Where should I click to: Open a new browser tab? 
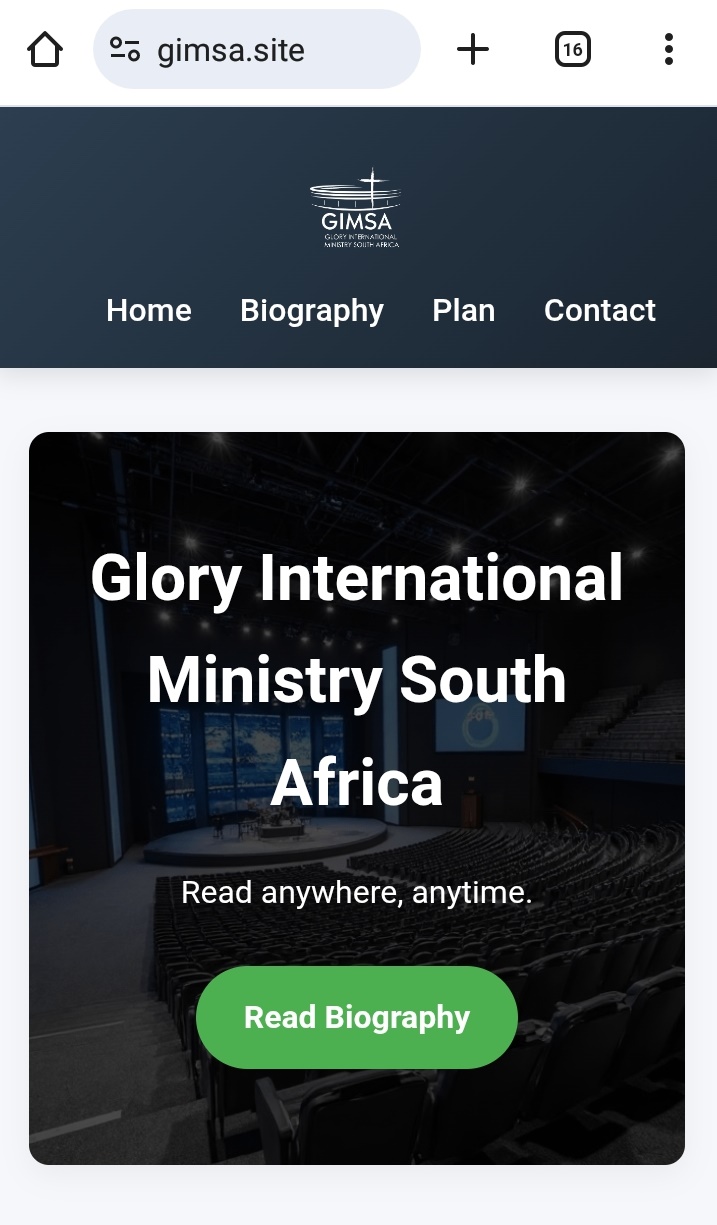click(472, 49)
